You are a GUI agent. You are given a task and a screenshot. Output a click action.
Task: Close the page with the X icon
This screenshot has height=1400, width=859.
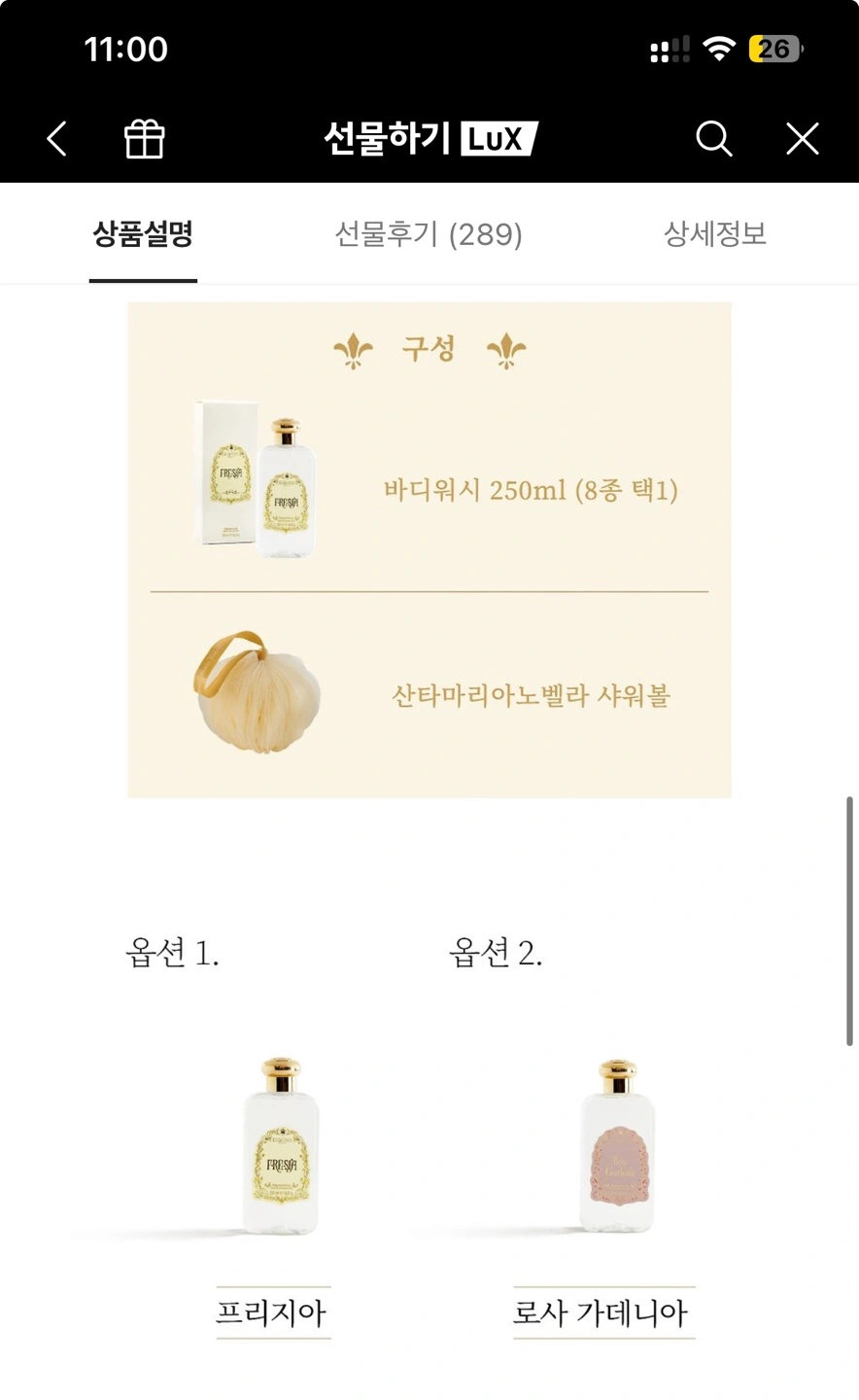(803, 139)
